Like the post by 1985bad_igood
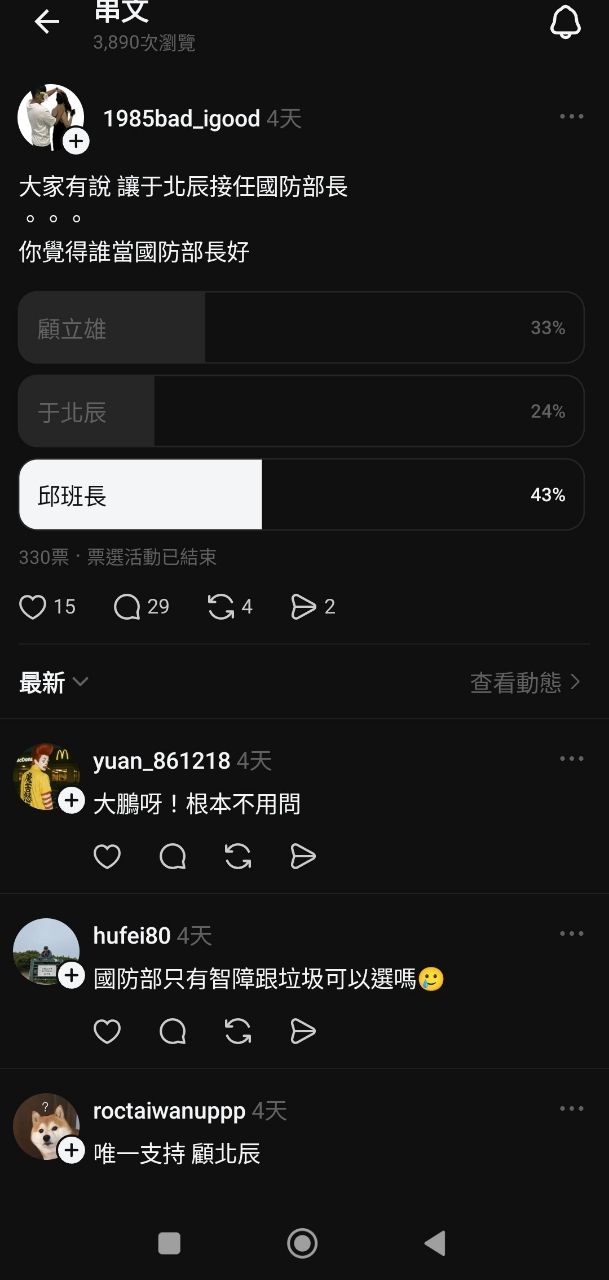 click(x=33, y=607)
